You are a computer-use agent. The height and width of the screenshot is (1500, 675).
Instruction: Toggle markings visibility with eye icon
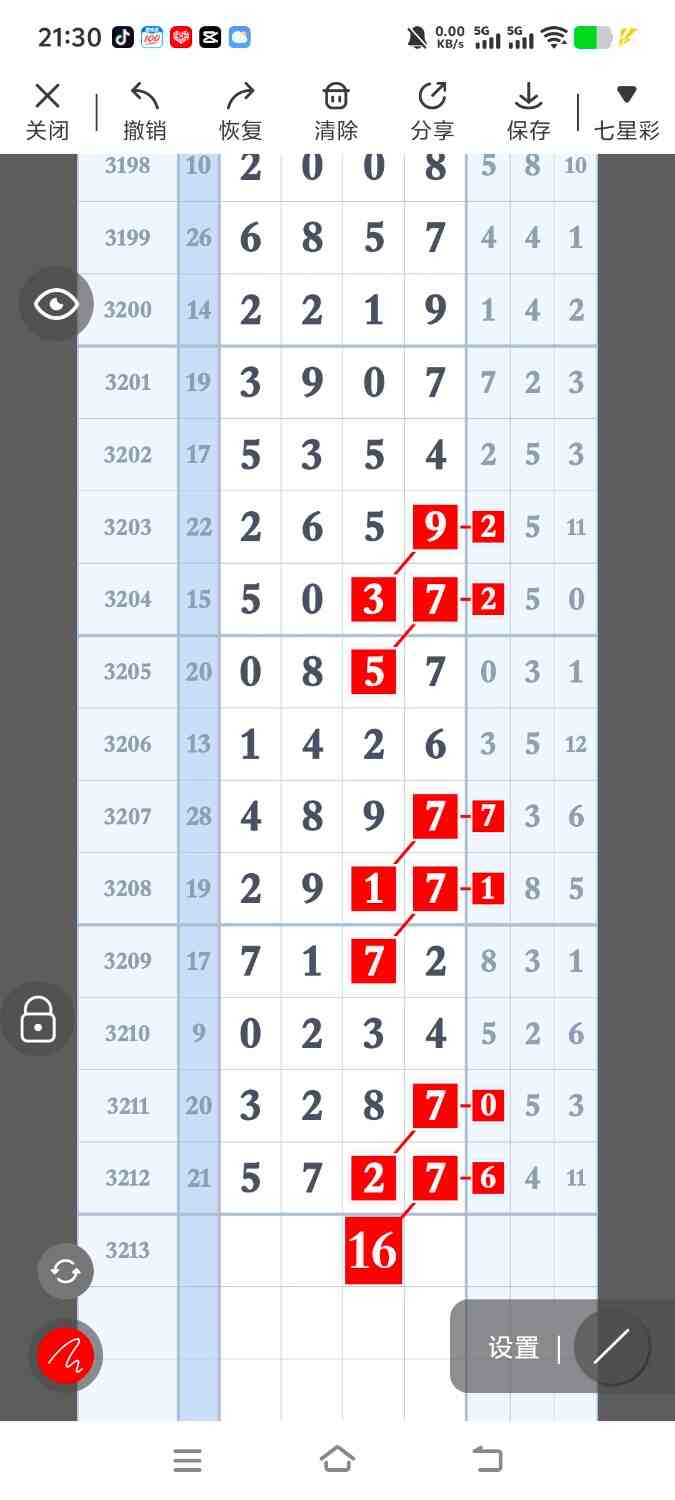pos(56,304)
